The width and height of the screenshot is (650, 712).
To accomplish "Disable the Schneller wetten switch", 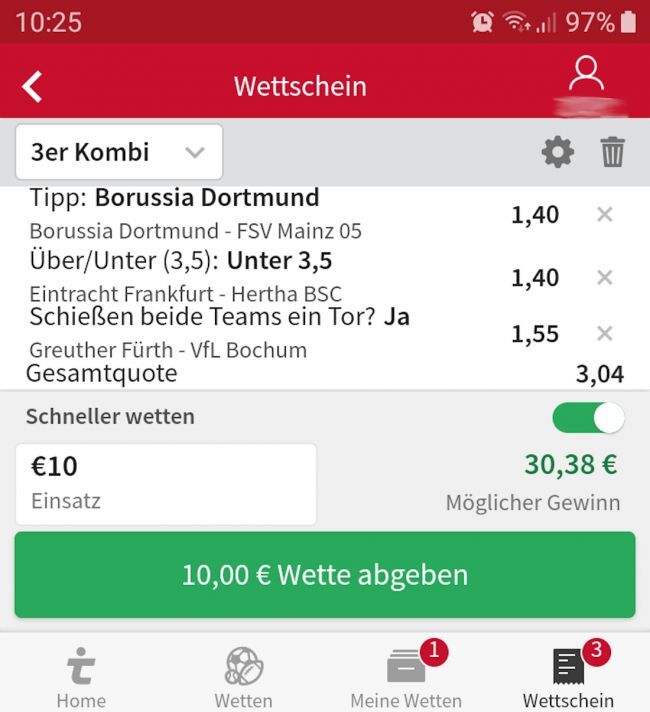I will (588, 417).
